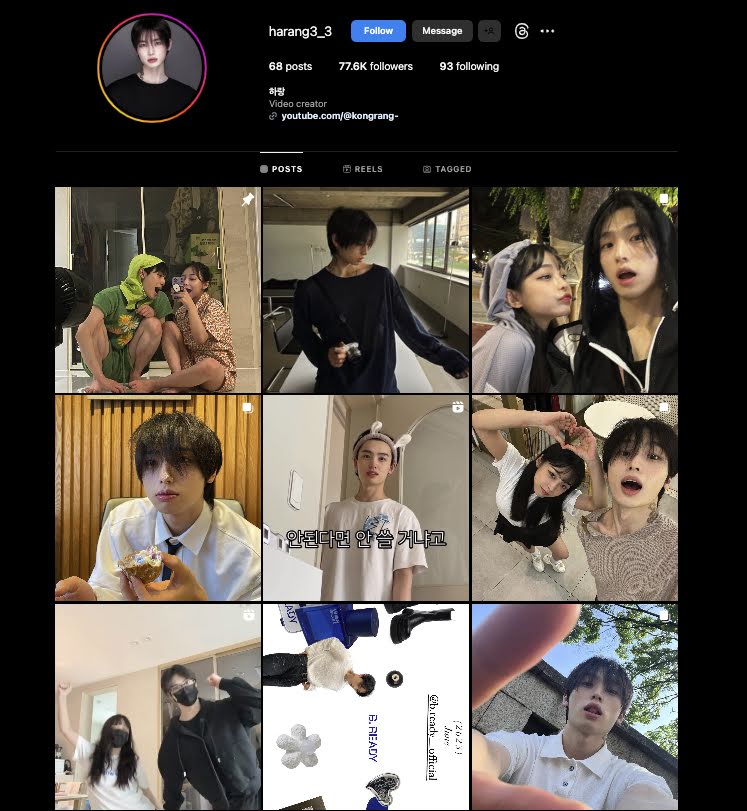This screenshot has width=747, height=811.
Task: View the 93 following list
Action: click(469, 67)
